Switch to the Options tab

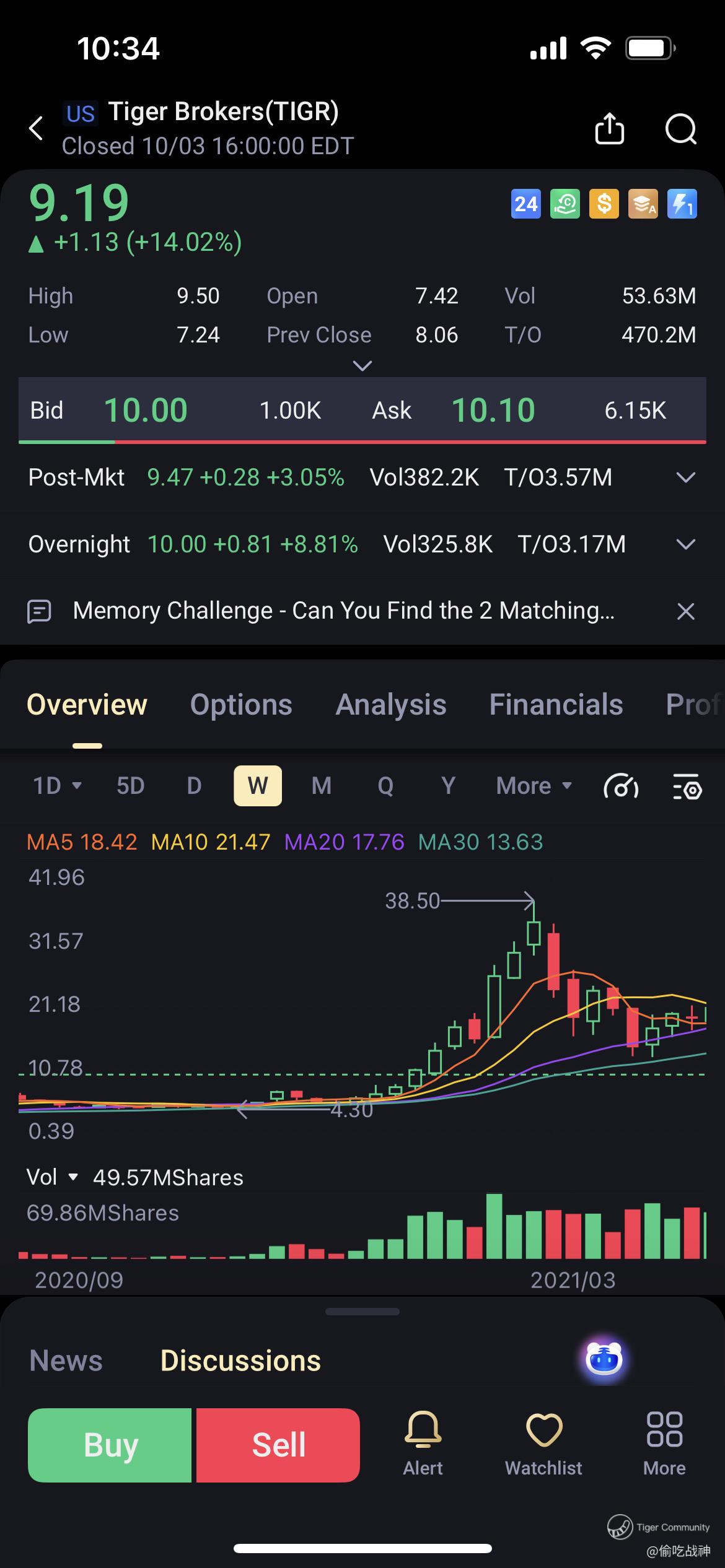[x=241, y=705]
